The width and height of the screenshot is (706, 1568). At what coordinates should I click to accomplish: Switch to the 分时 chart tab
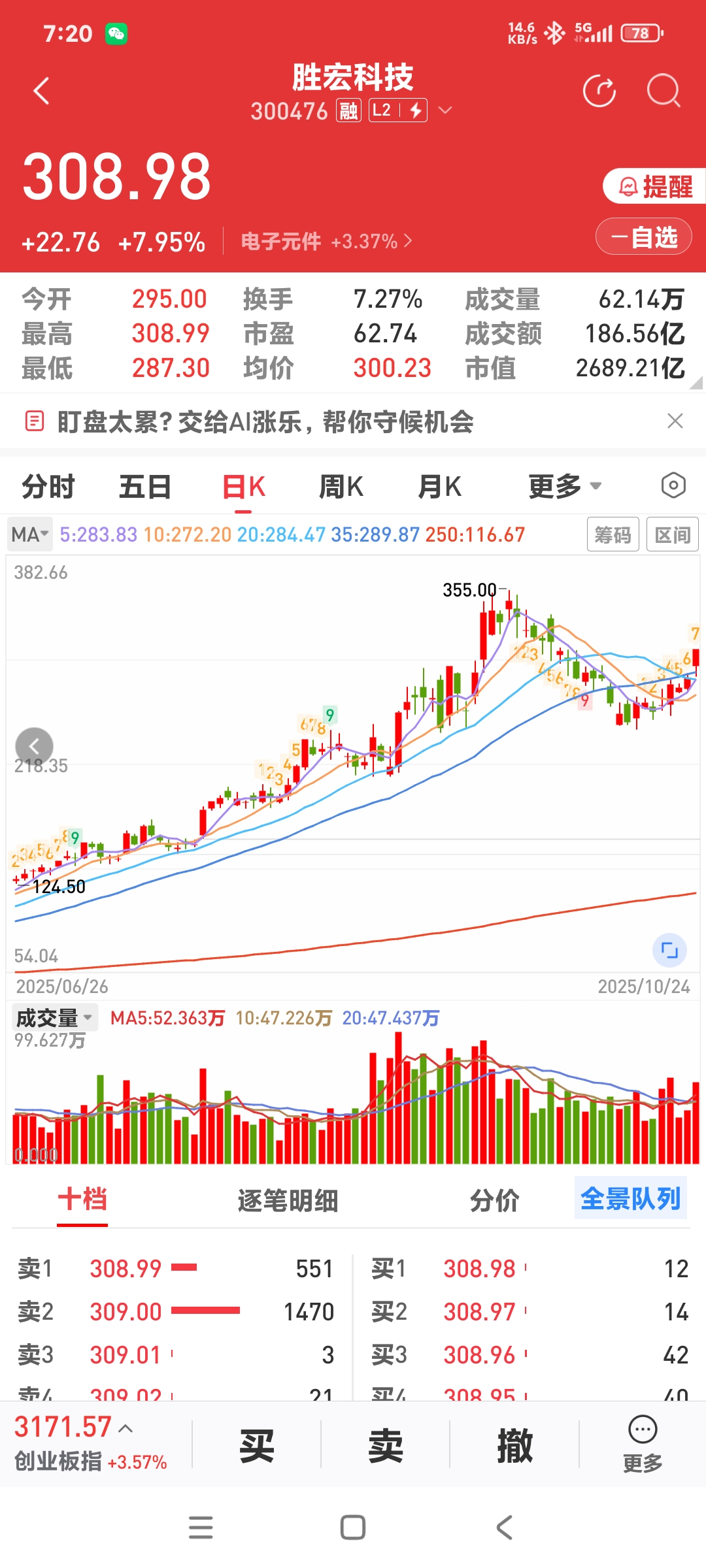click(48, 487)
